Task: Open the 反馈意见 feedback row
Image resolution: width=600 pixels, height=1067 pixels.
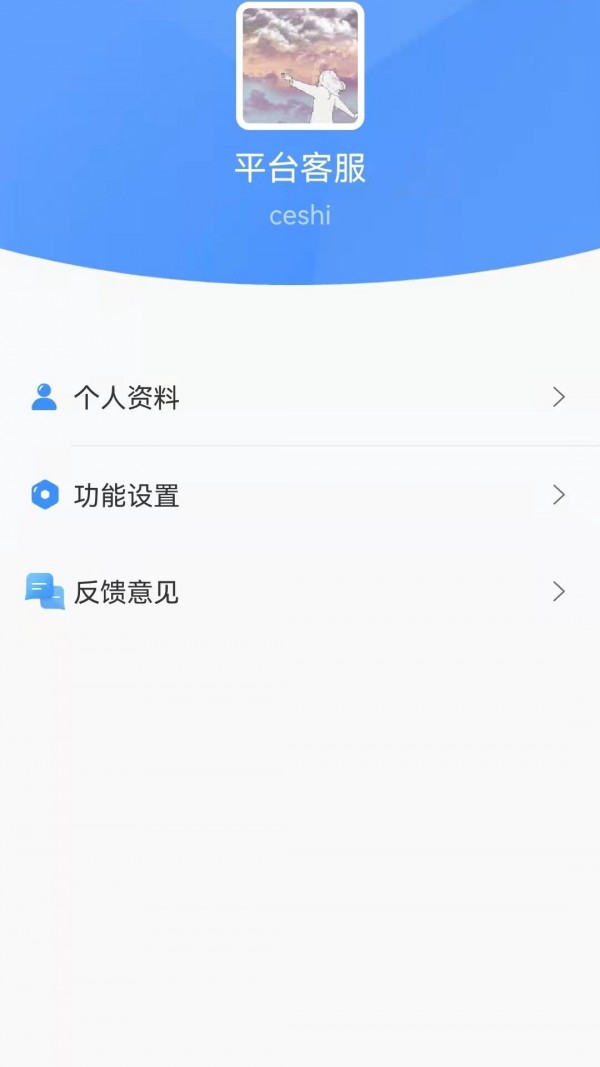Action: tap(300, 592)
